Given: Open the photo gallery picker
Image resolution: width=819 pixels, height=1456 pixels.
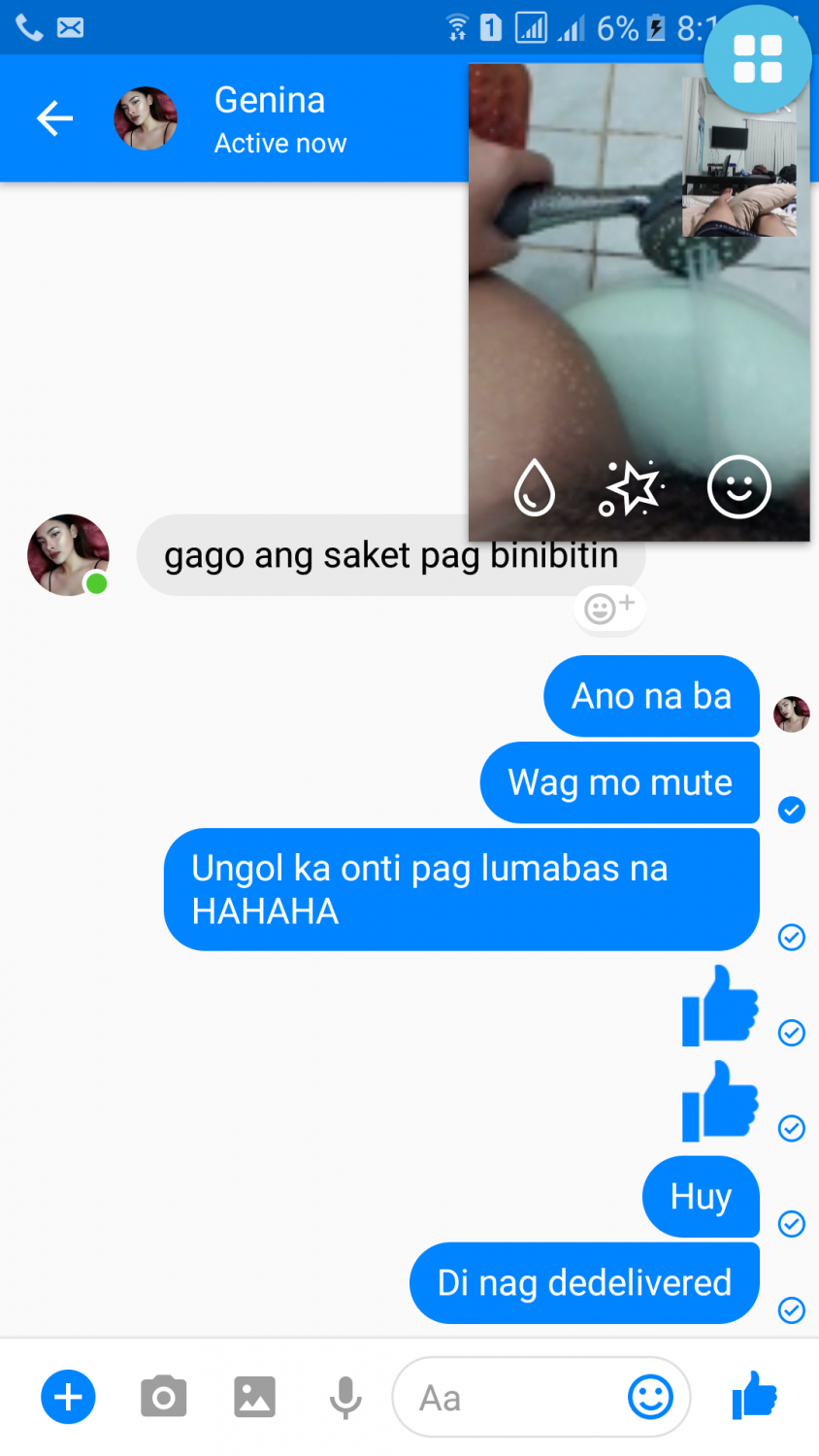Looking at the screenshot, I should coord(254,1398).
